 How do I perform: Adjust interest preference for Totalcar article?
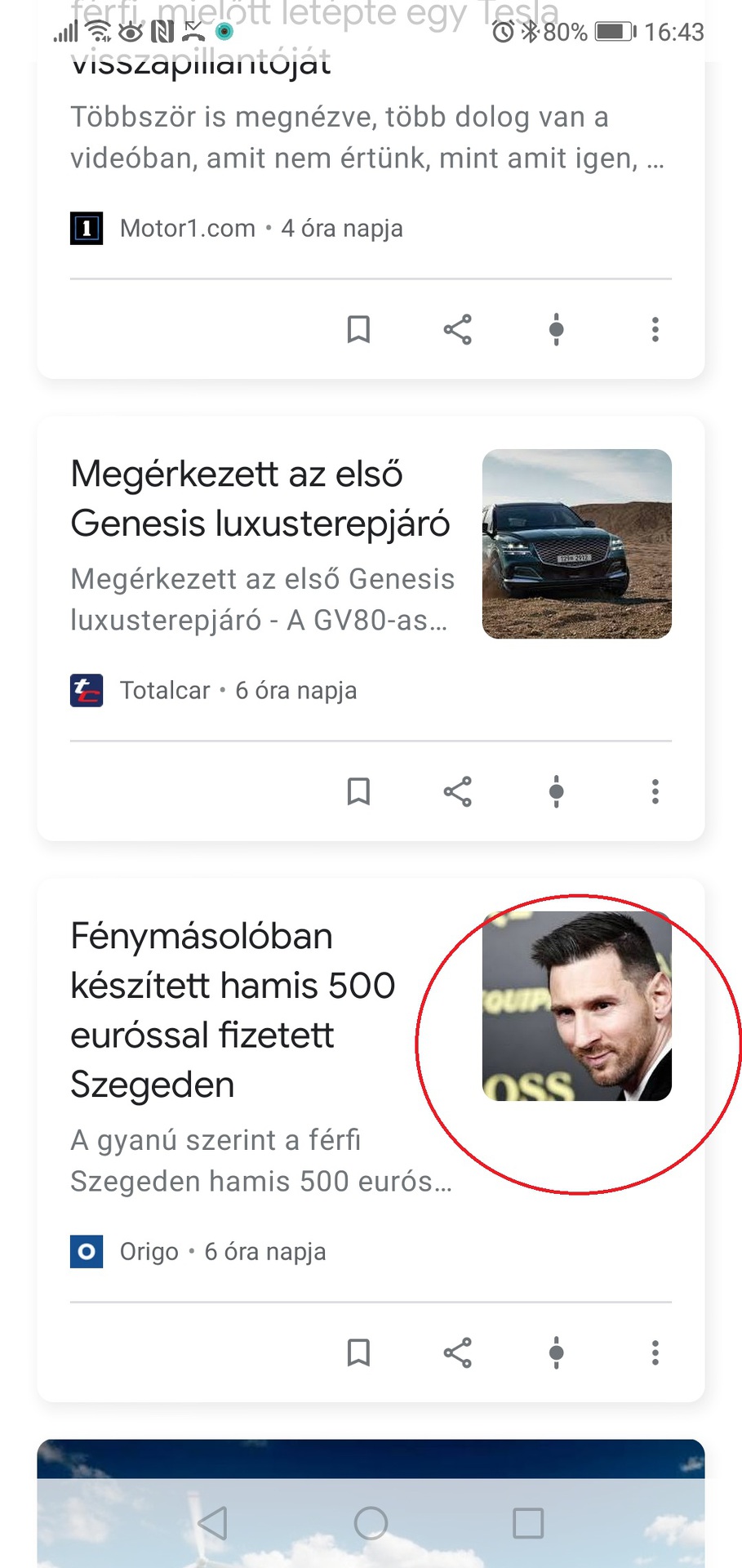556,791
